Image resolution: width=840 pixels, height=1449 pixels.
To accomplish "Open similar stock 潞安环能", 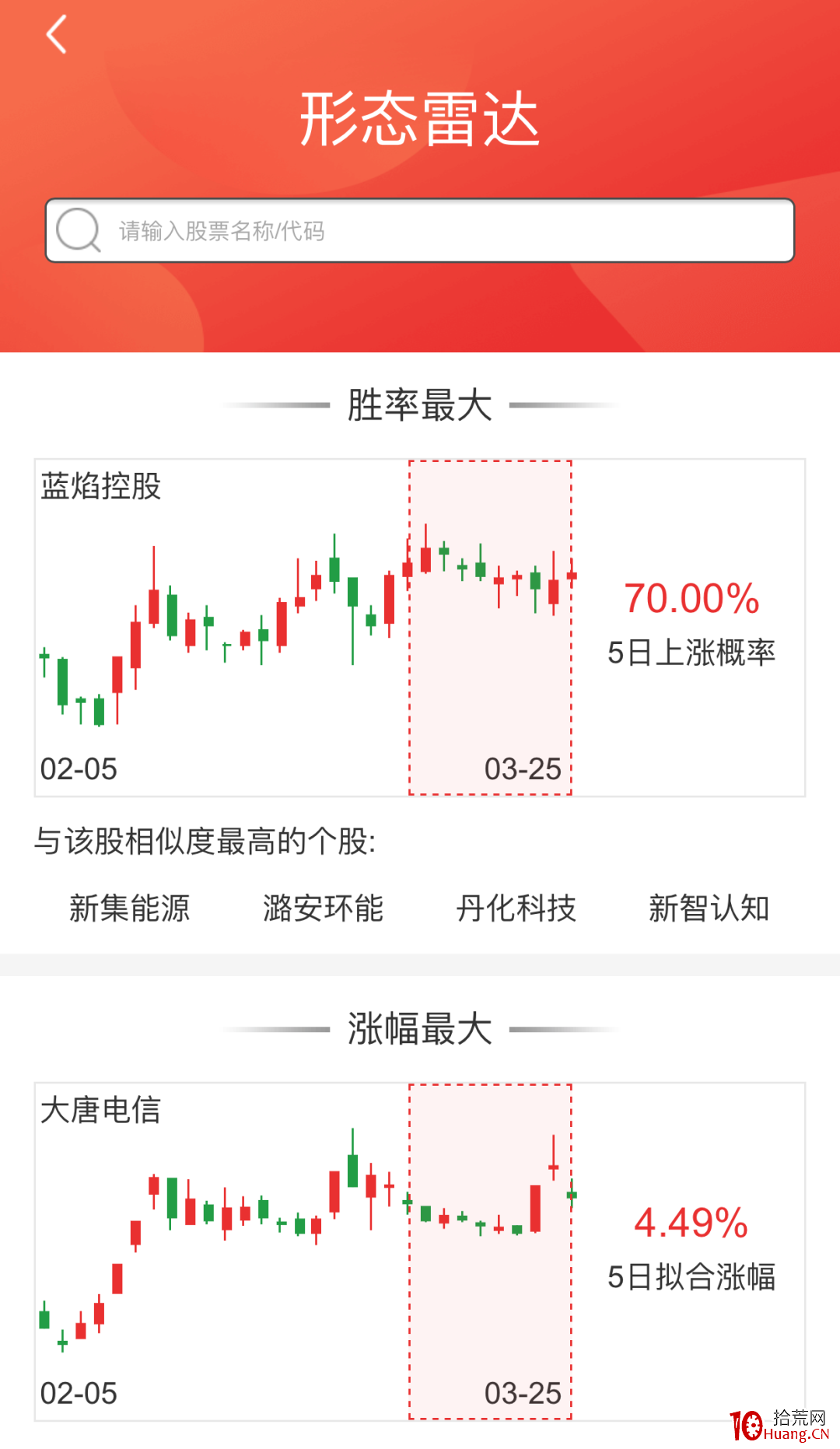I will pos(323,908).
